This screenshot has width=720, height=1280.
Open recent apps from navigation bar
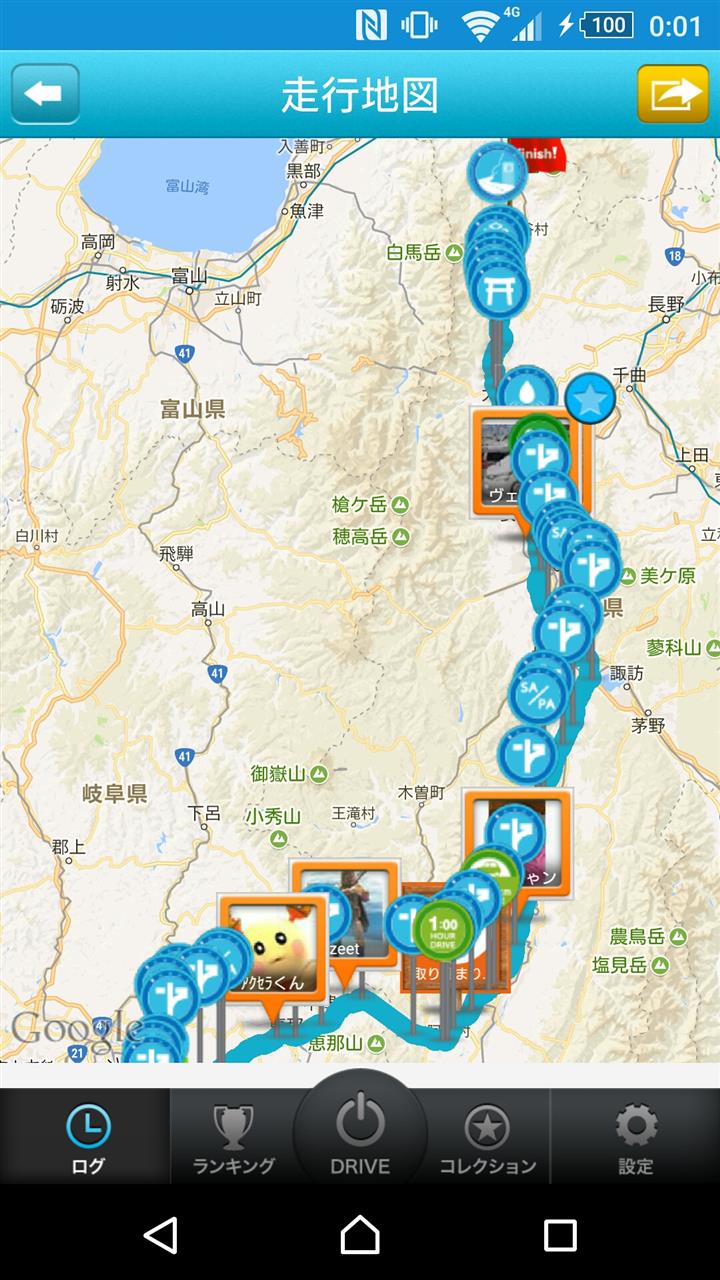click(560, 1236)
